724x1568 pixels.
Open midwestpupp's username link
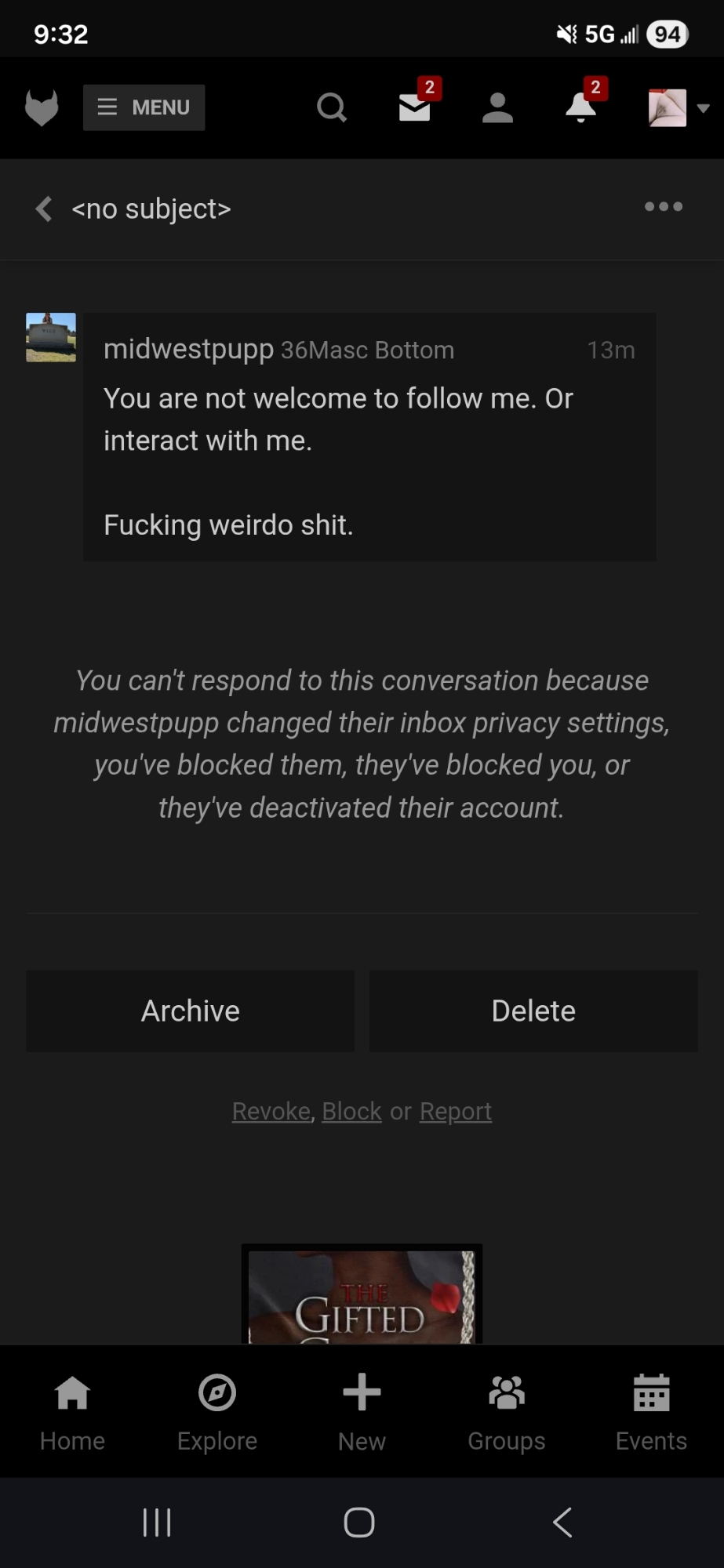(188, 349)
